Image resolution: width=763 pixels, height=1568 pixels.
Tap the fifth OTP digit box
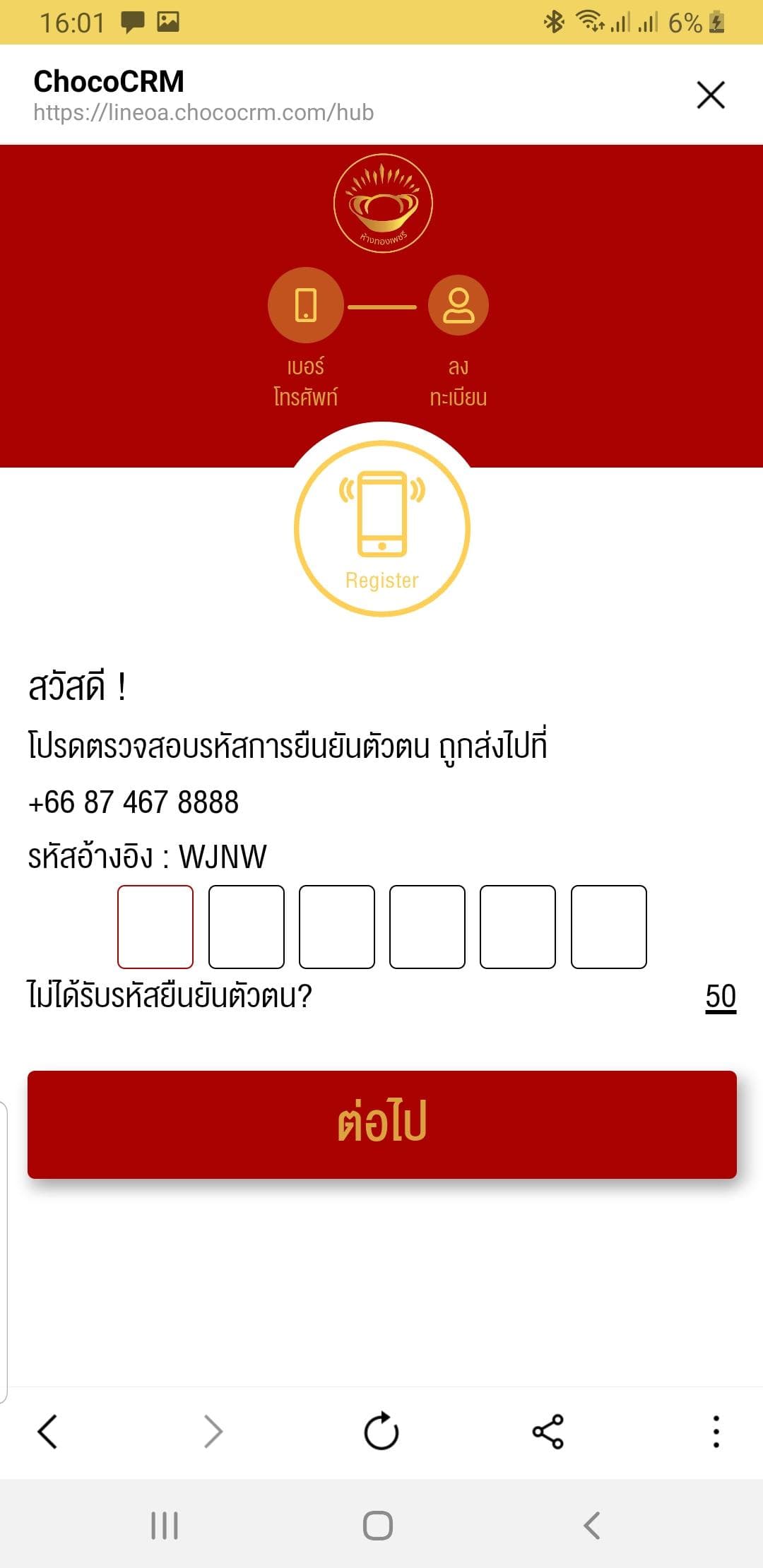pos(518,927)
